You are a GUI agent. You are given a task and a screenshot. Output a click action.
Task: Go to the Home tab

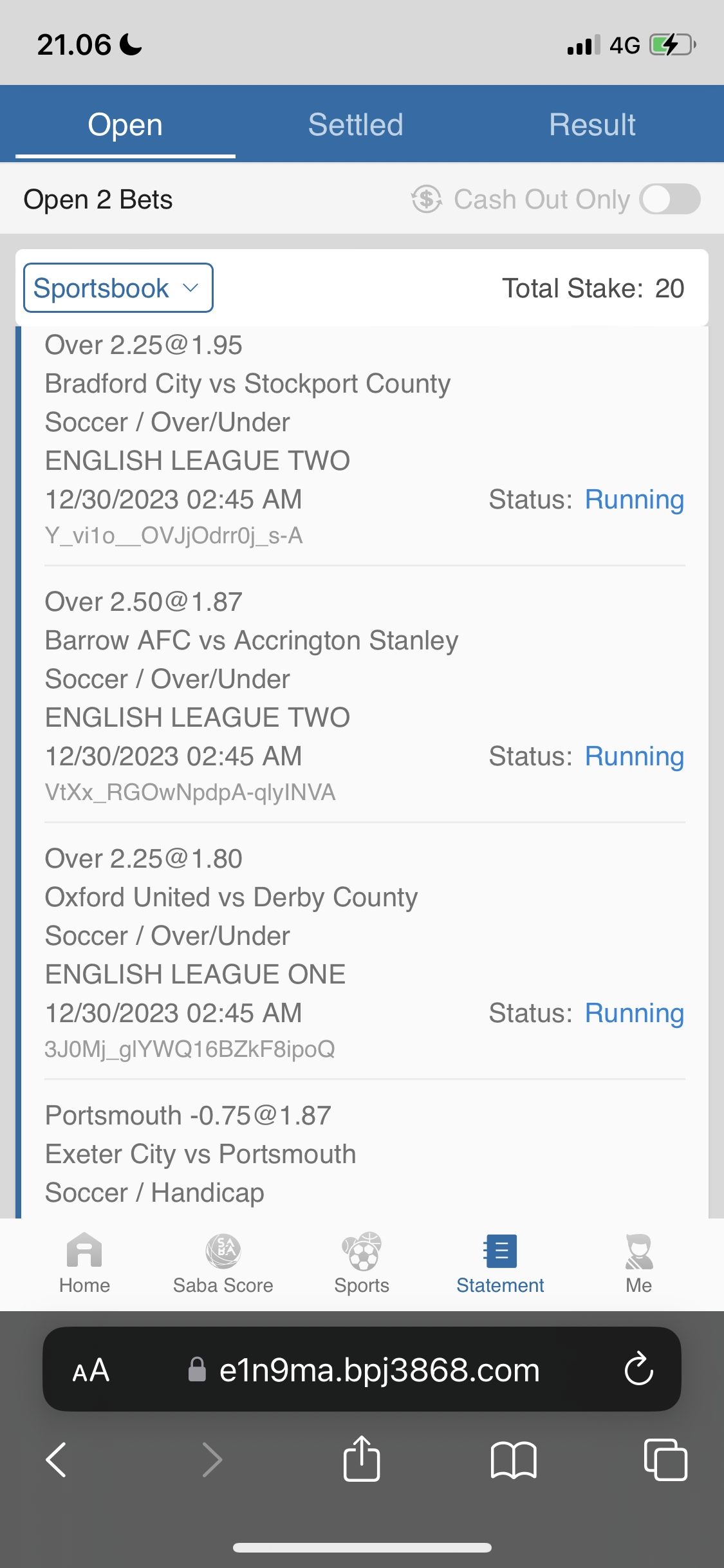(x=84, y=1263)
